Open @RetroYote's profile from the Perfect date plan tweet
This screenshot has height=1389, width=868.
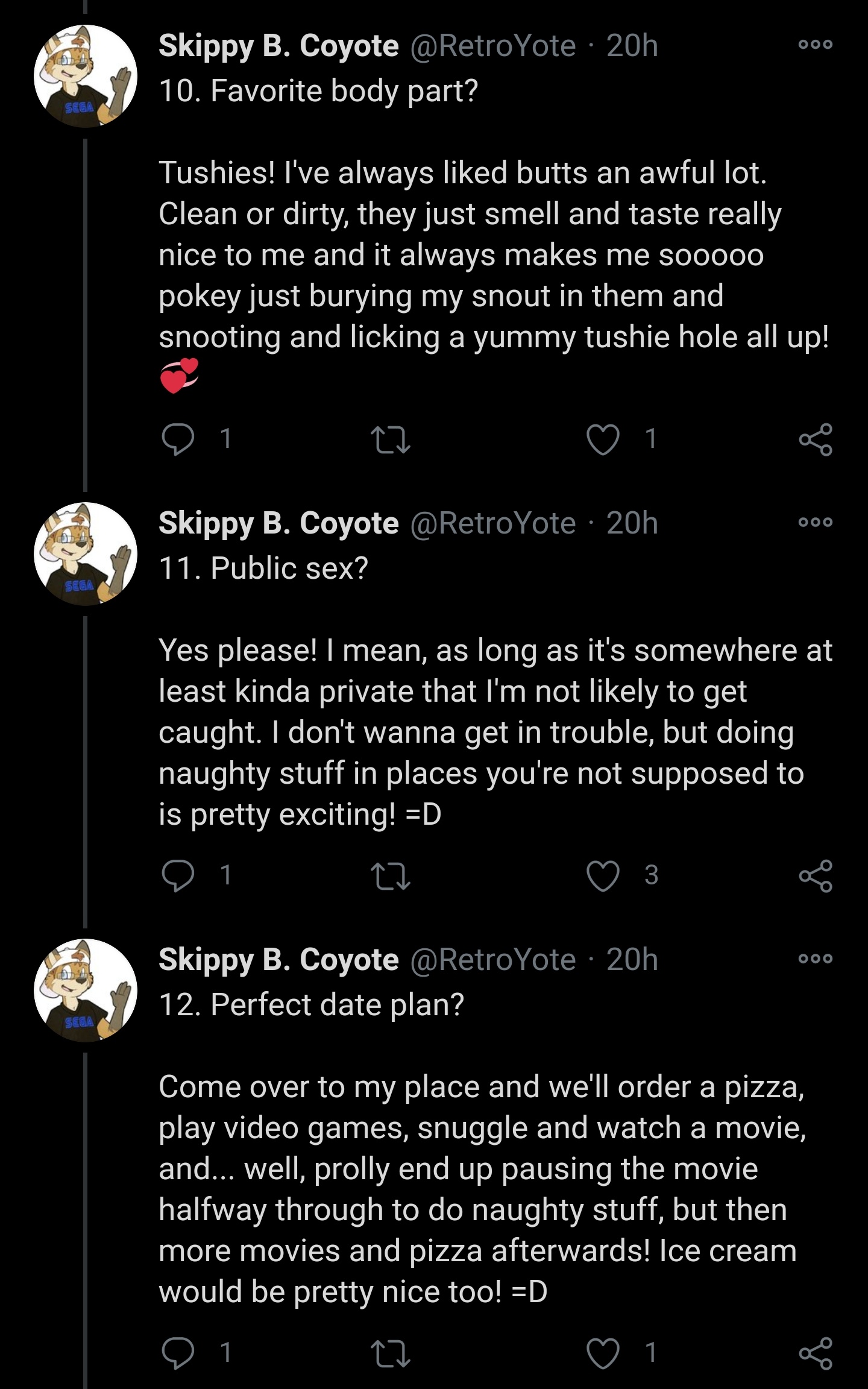pyautogui.click(x=493, y=959)
